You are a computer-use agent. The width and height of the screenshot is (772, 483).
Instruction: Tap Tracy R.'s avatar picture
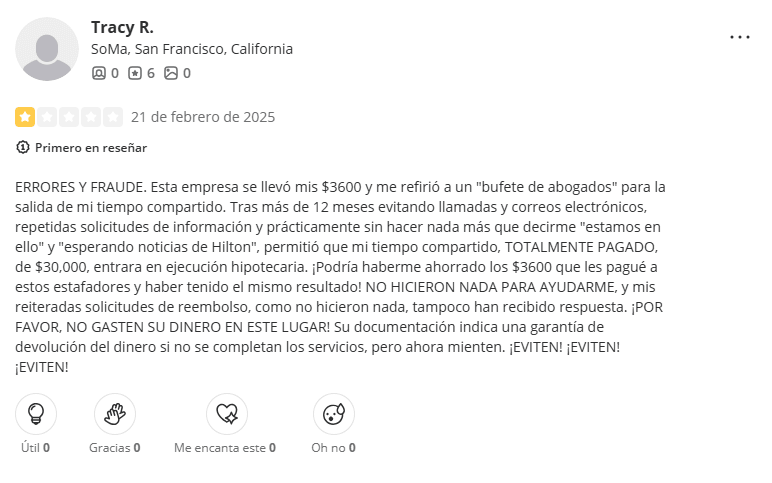click(47, 49)
